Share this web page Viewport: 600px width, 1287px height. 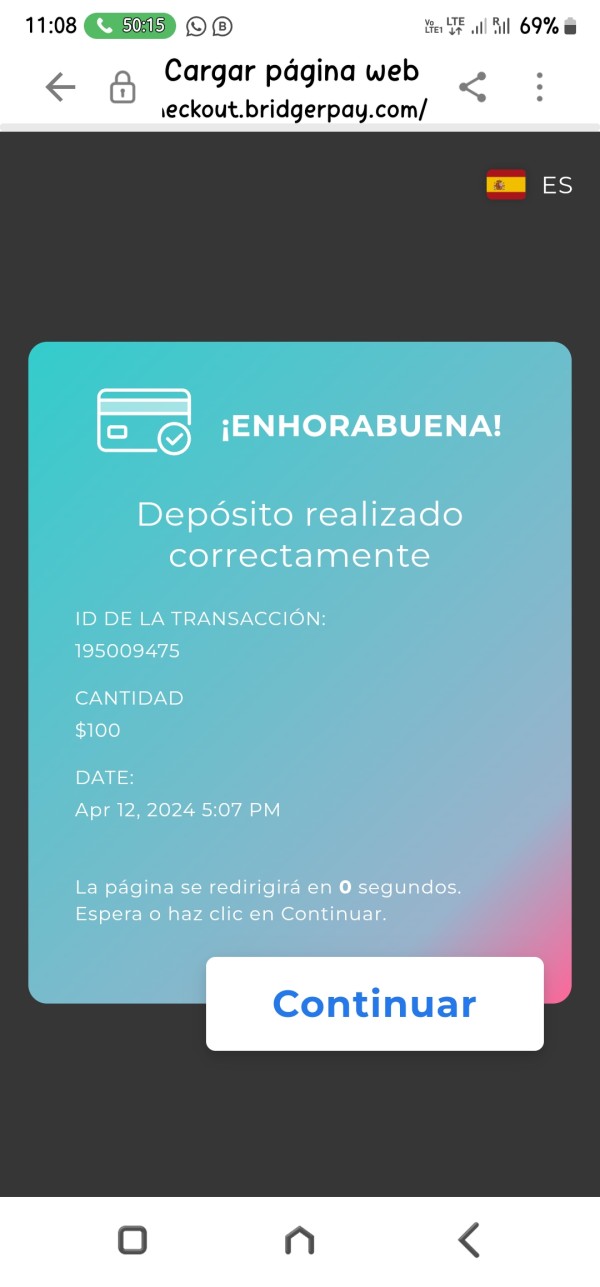472,87
